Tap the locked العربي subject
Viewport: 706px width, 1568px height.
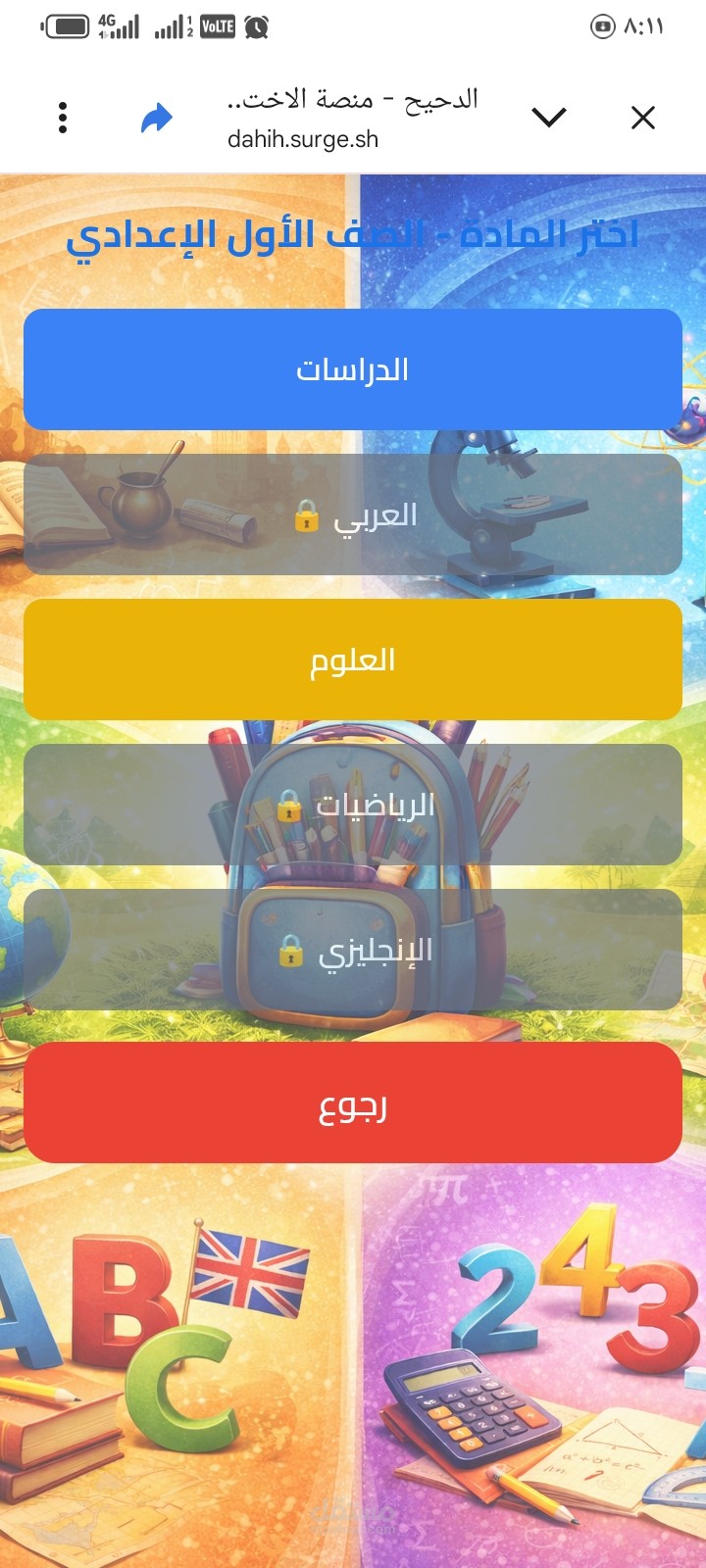coord(353,514)
